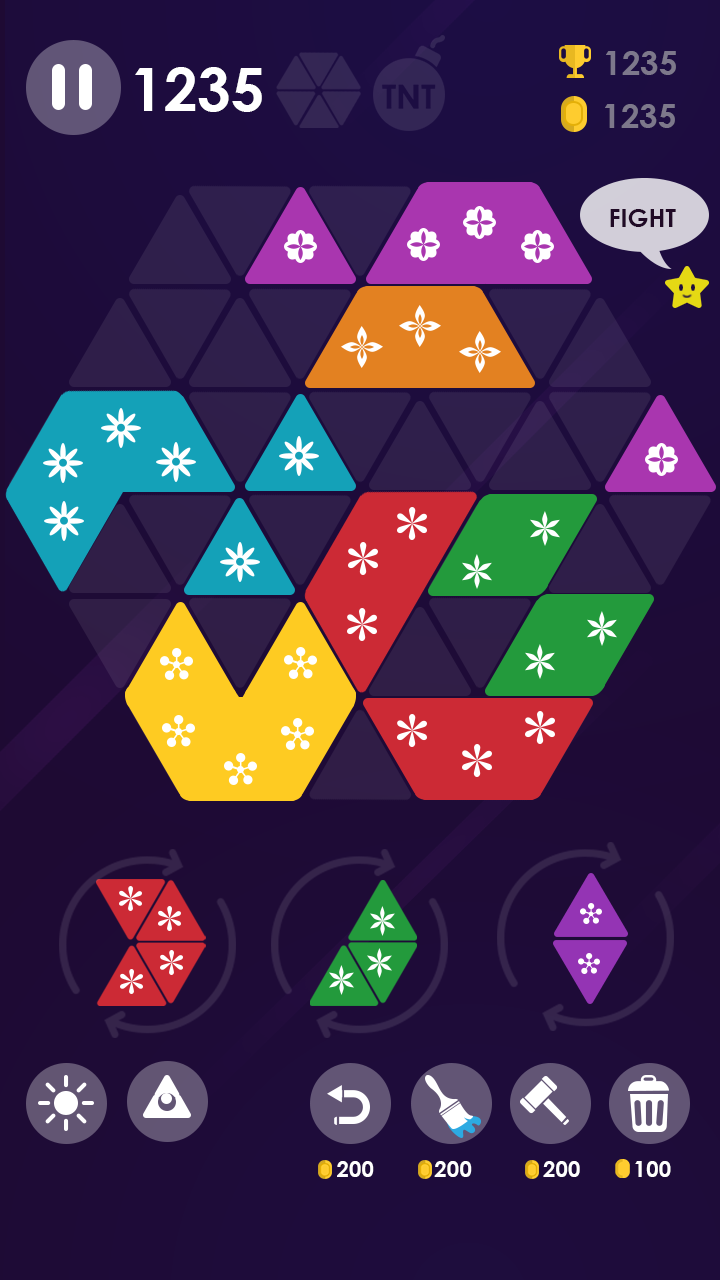Viewport: 720px width, 1280px height.
Task: Open the triangle eye mode button
Action: (x=167, y=1102)
